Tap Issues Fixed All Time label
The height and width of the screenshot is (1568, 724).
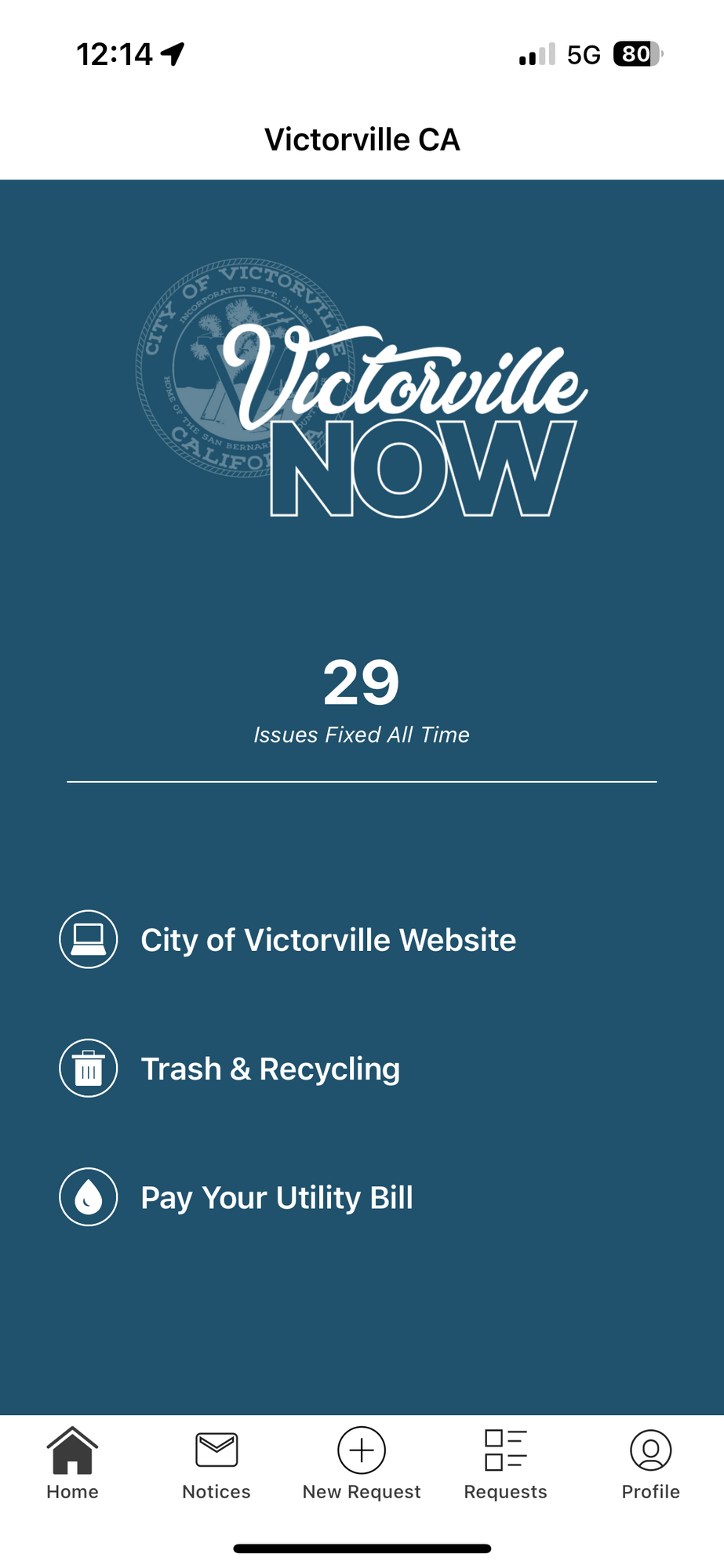[x=362, y=735]
